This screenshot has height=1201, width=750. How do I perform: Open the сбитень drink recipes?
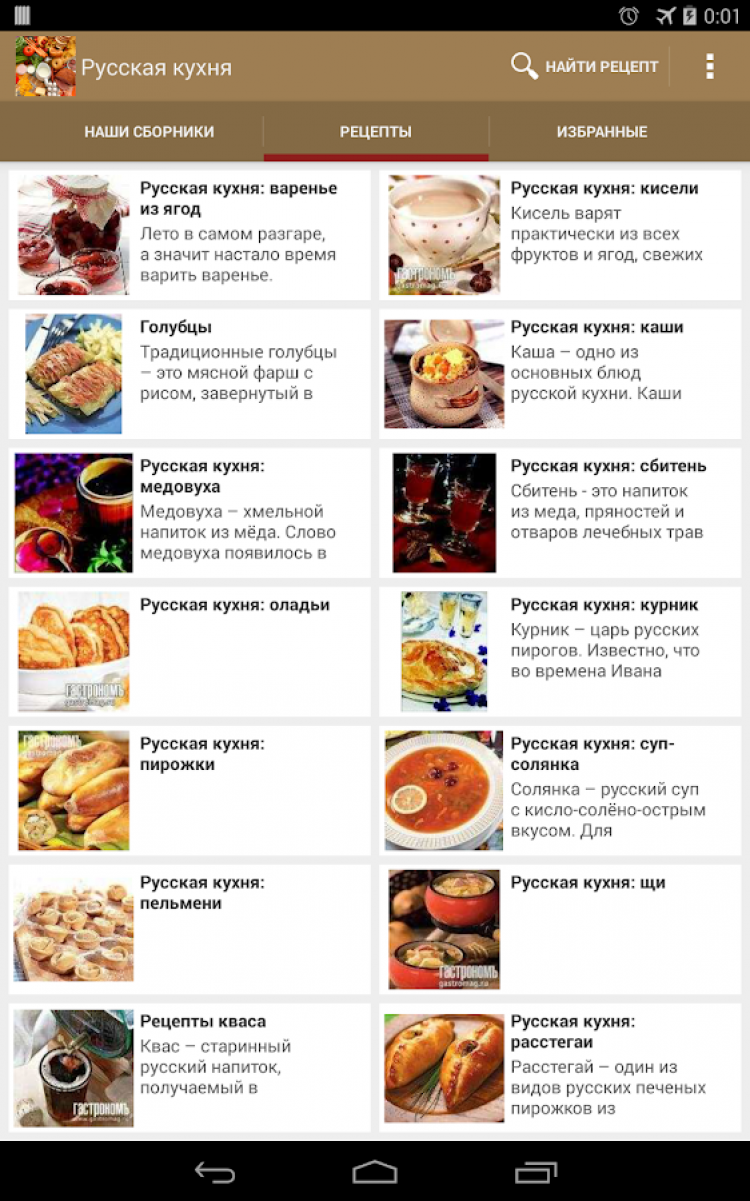point(560,513)
